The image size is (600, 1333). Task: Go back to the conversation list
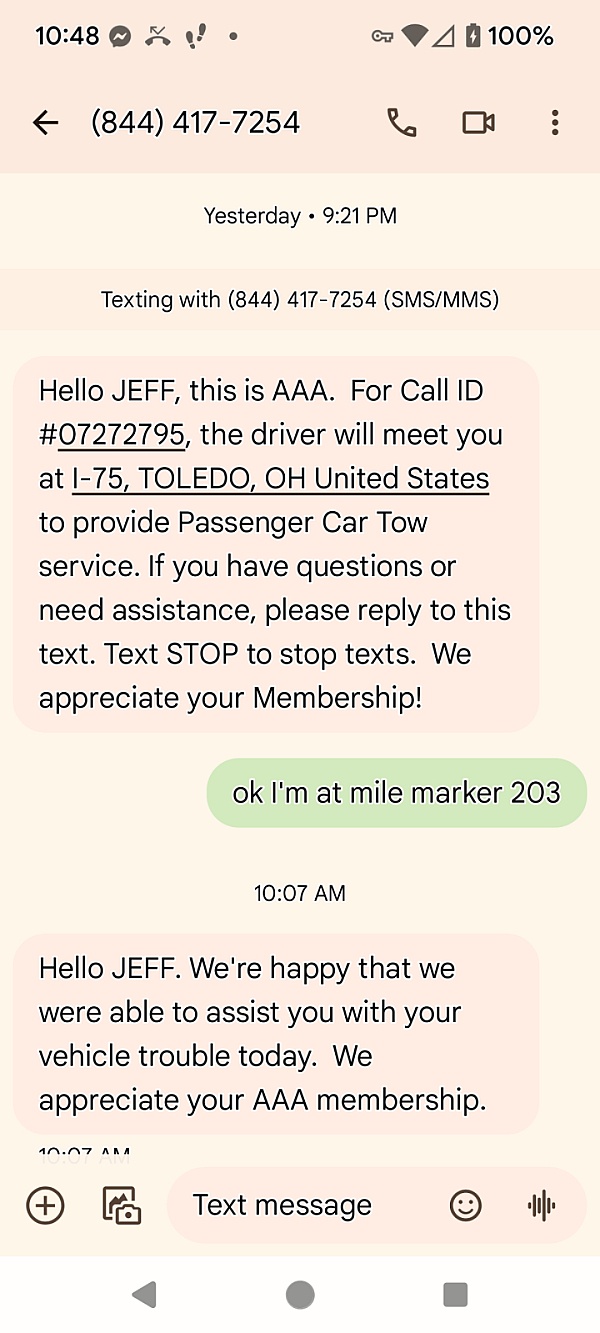pyautogui.click(x=46, y=123)
